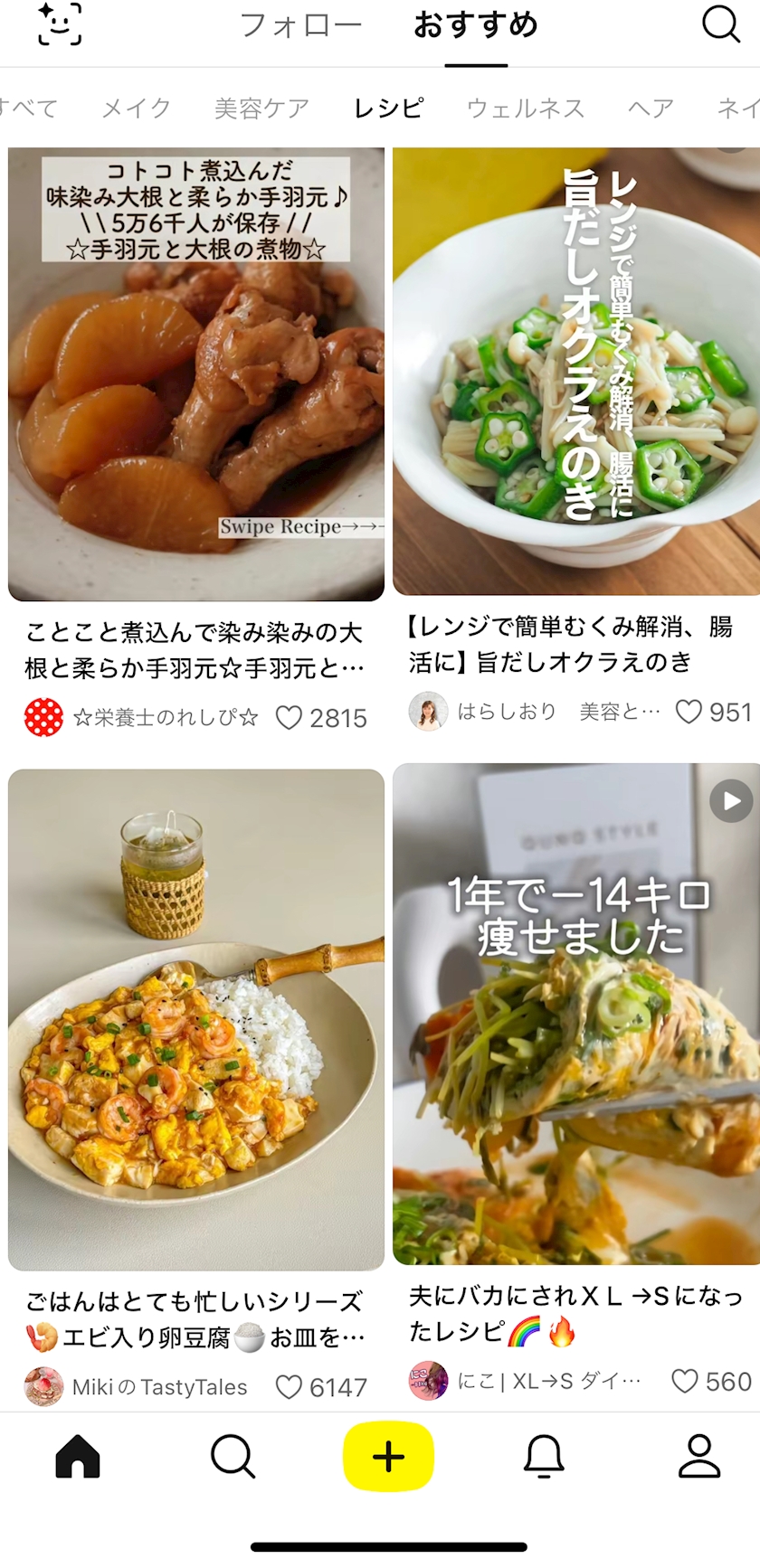Like はらしおり's post with 951 likes
The image size is (760, 1568).
click(x=689, y=712)
